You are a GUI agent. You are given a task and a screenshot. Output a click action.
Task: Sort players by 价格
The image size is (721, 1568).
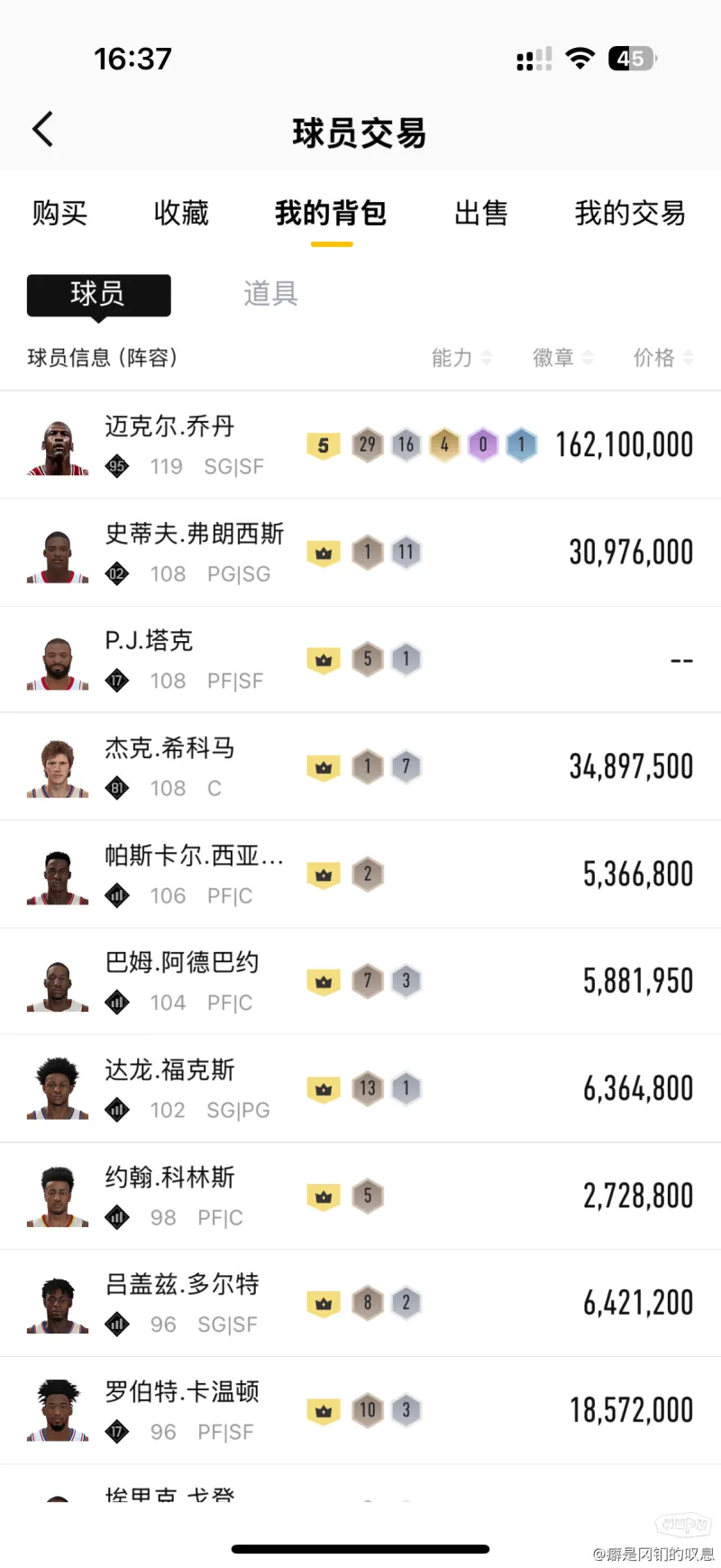(663, 358)
